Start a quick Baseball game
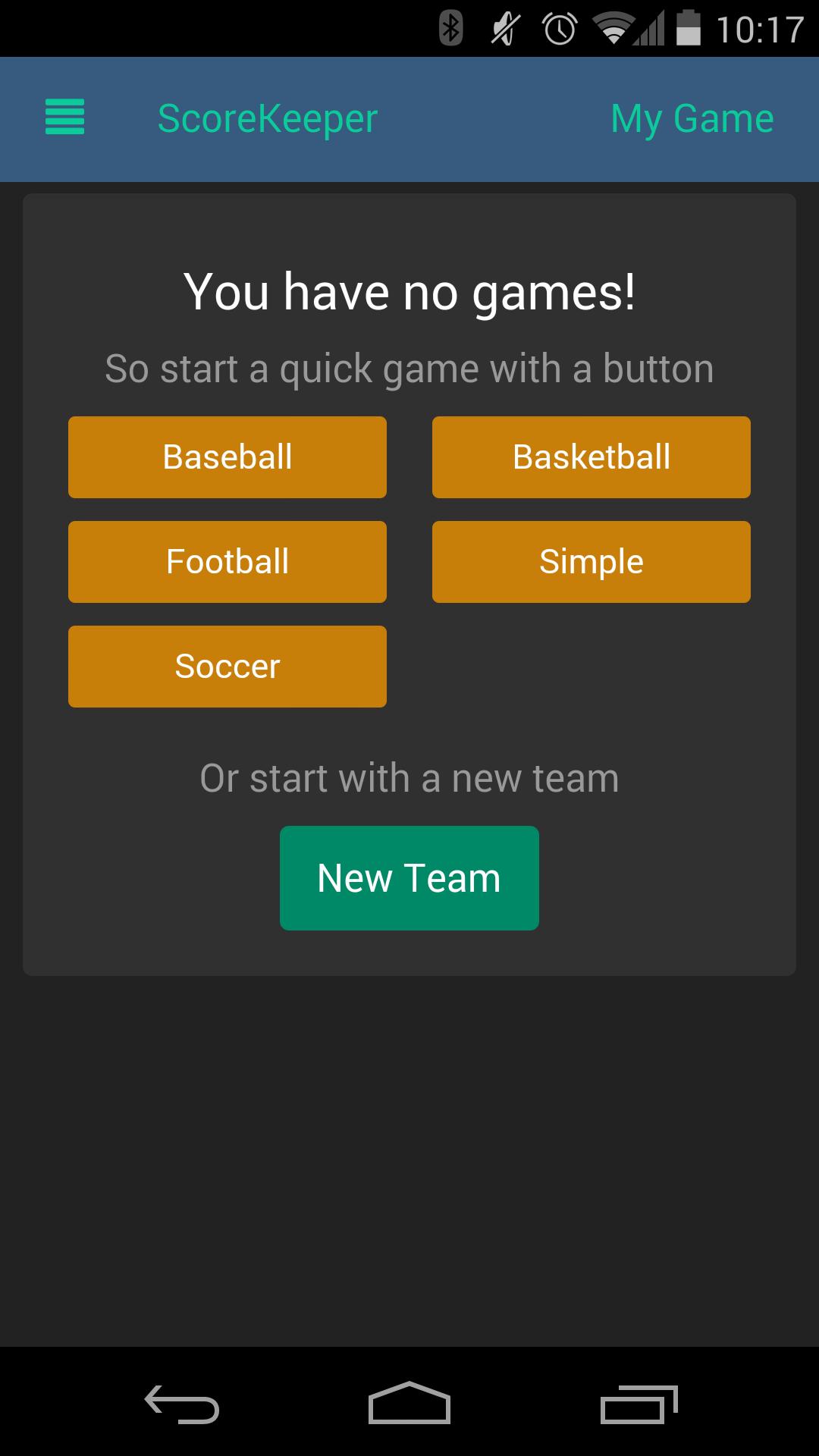 pos(227,457)
